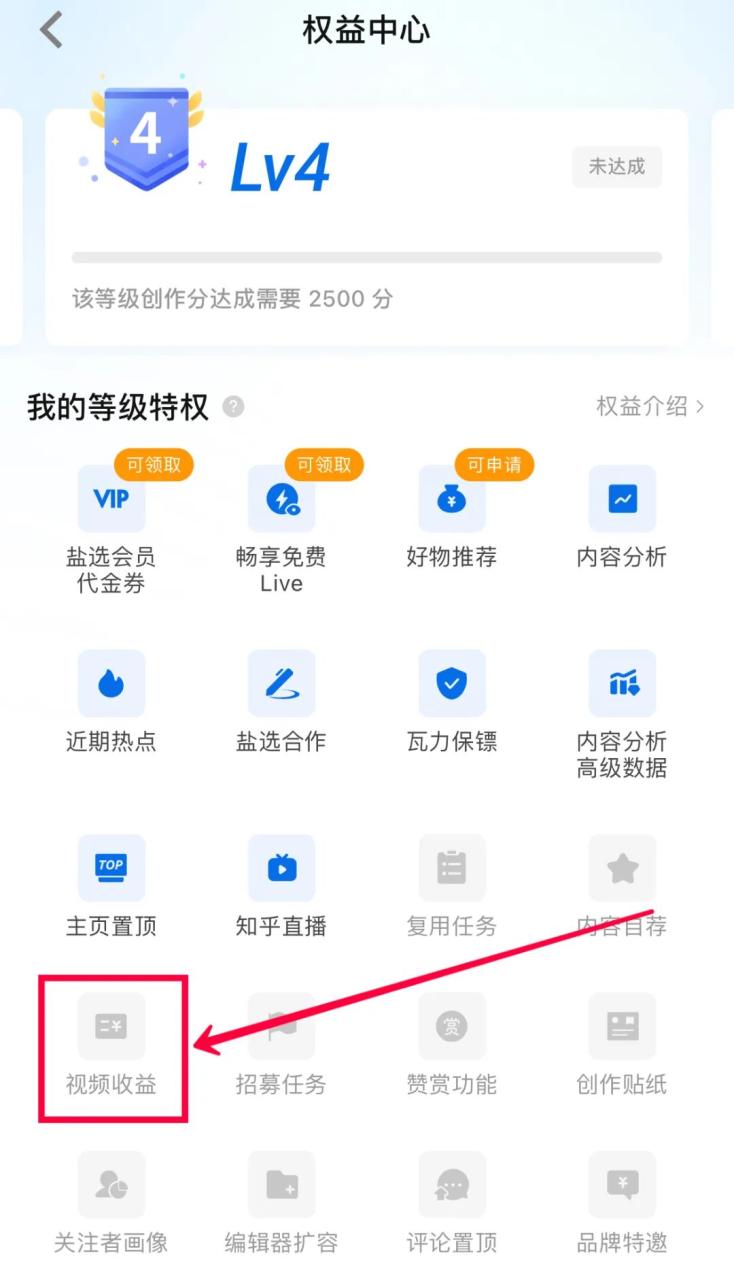The width and height of the screenshot is (734, 1280).
Task: Open the 评论置顶 comment icon
Action: point(451,1185)
